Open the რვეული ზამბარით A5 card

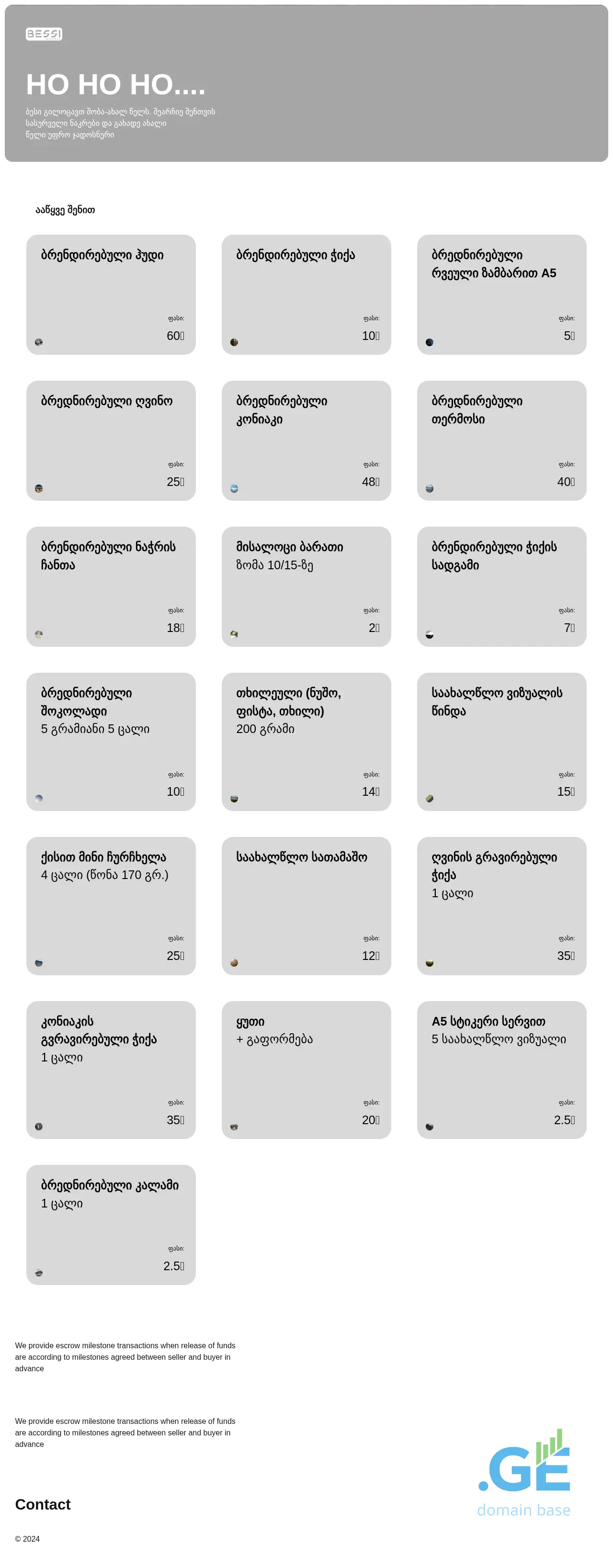(x=501, y=294)
